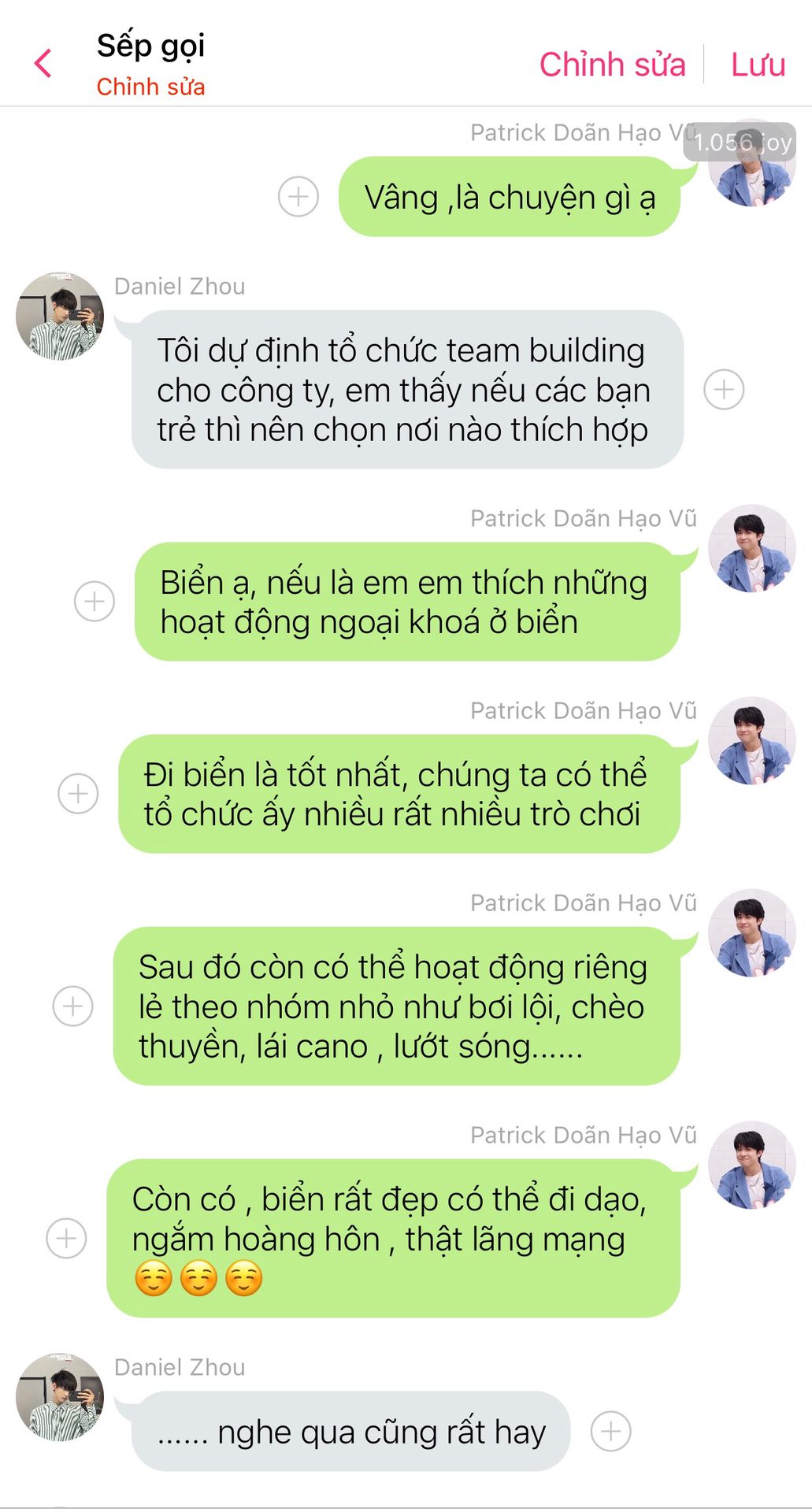This screenshot has width=812, height=1512.
Task: Go back using the pink arrow
Action: pyautogui.click(x=43, y=64)
